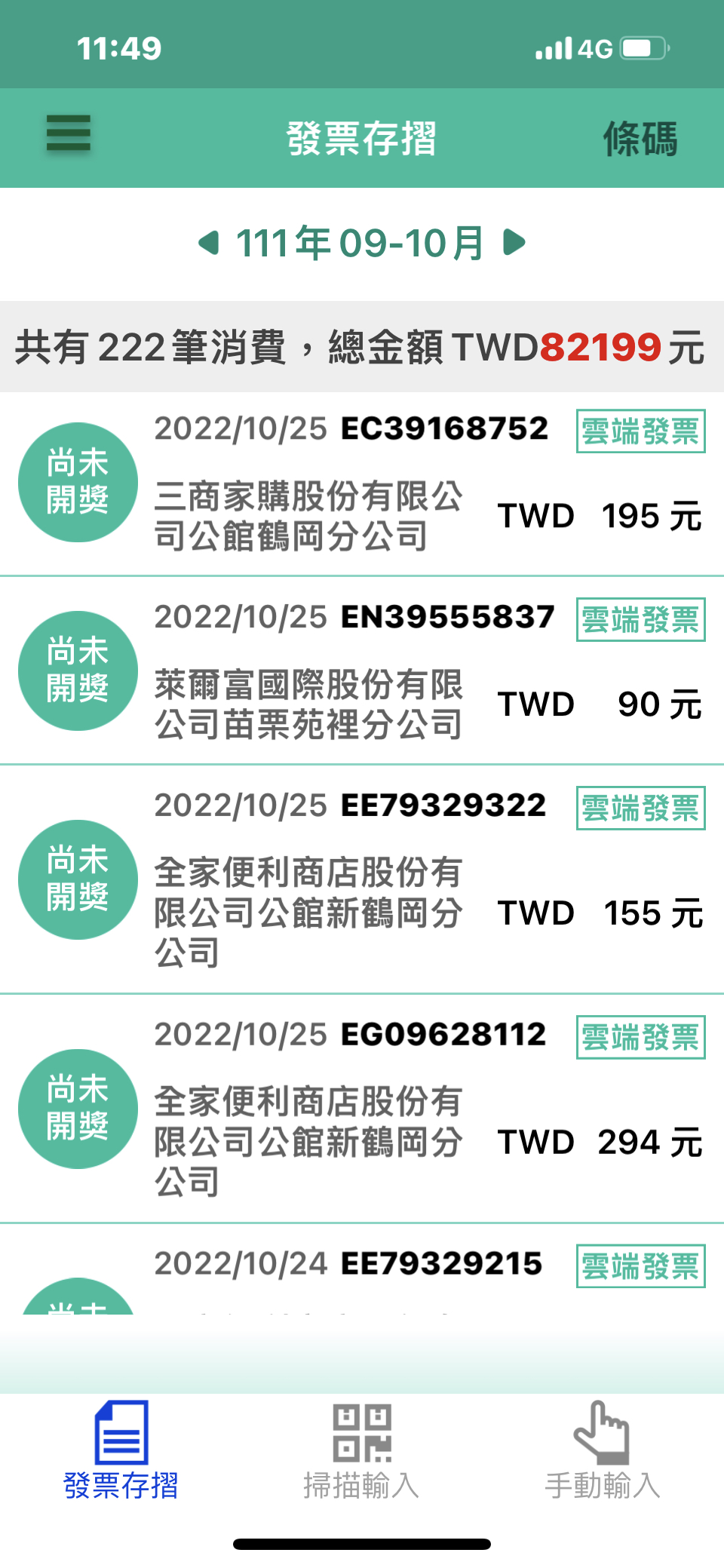
Task: Select the 發票存摺 tab
Action: point(121,1450)
